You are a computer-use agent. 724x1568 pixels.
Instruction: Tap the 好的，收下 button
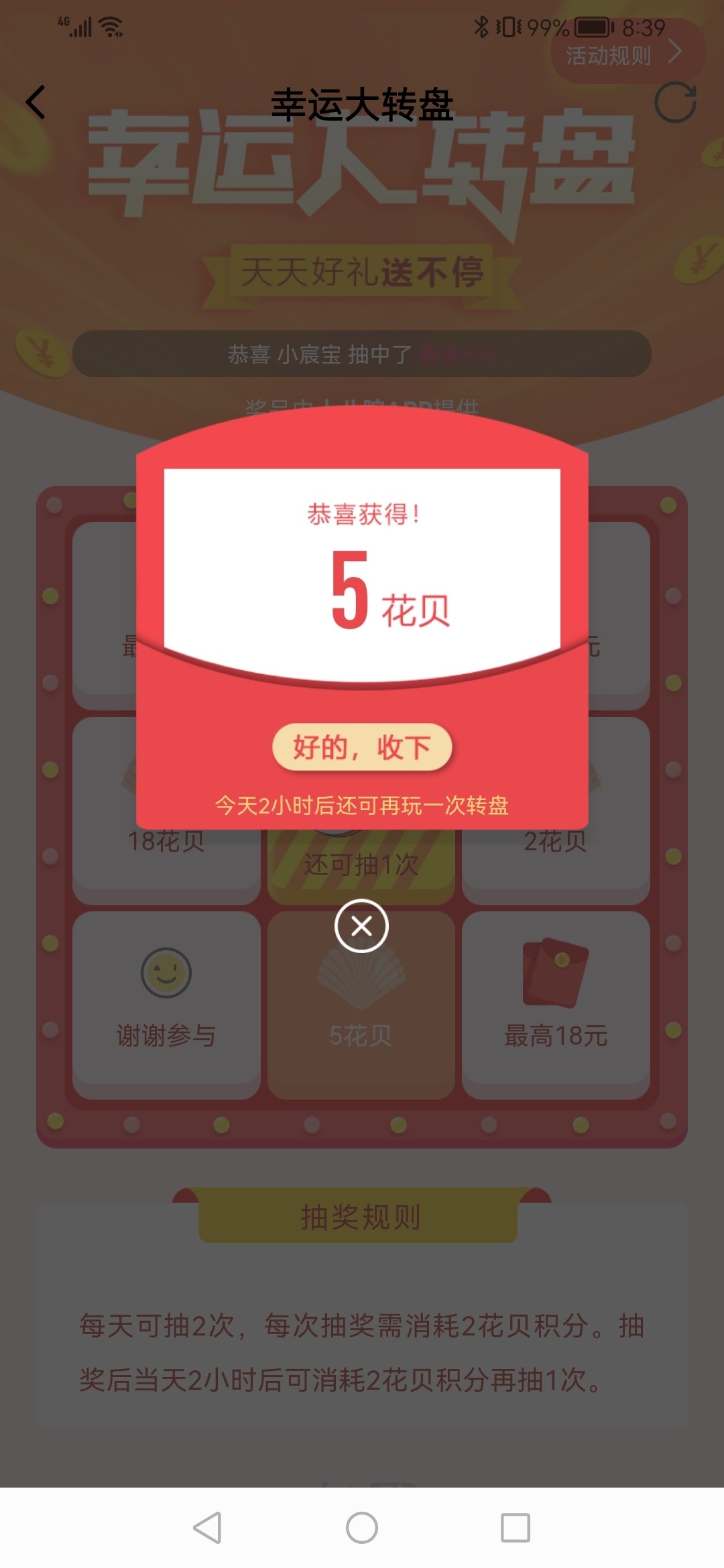(362, 746)
